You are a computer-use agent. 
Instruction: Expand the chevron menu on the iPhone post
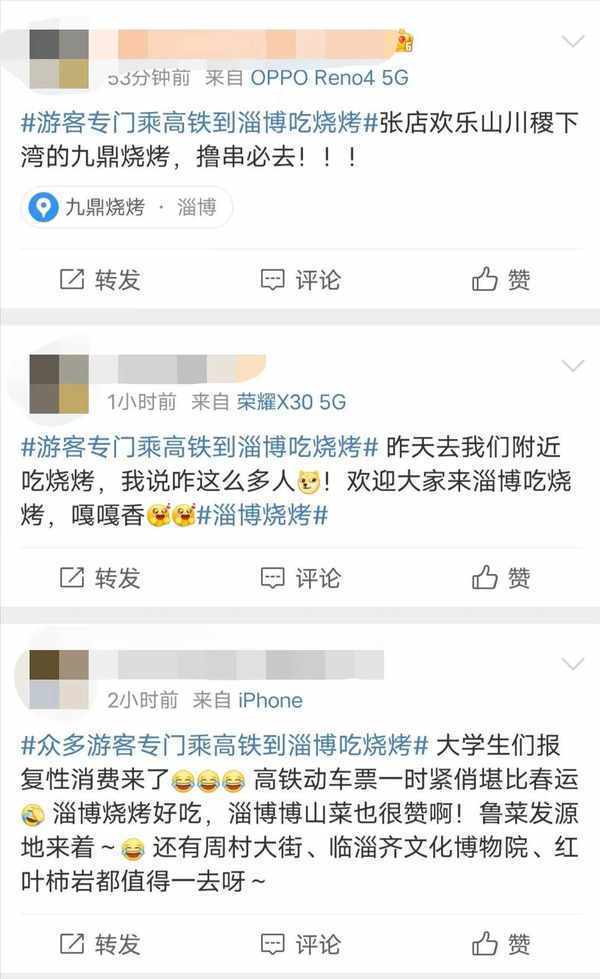click(573, 663)
